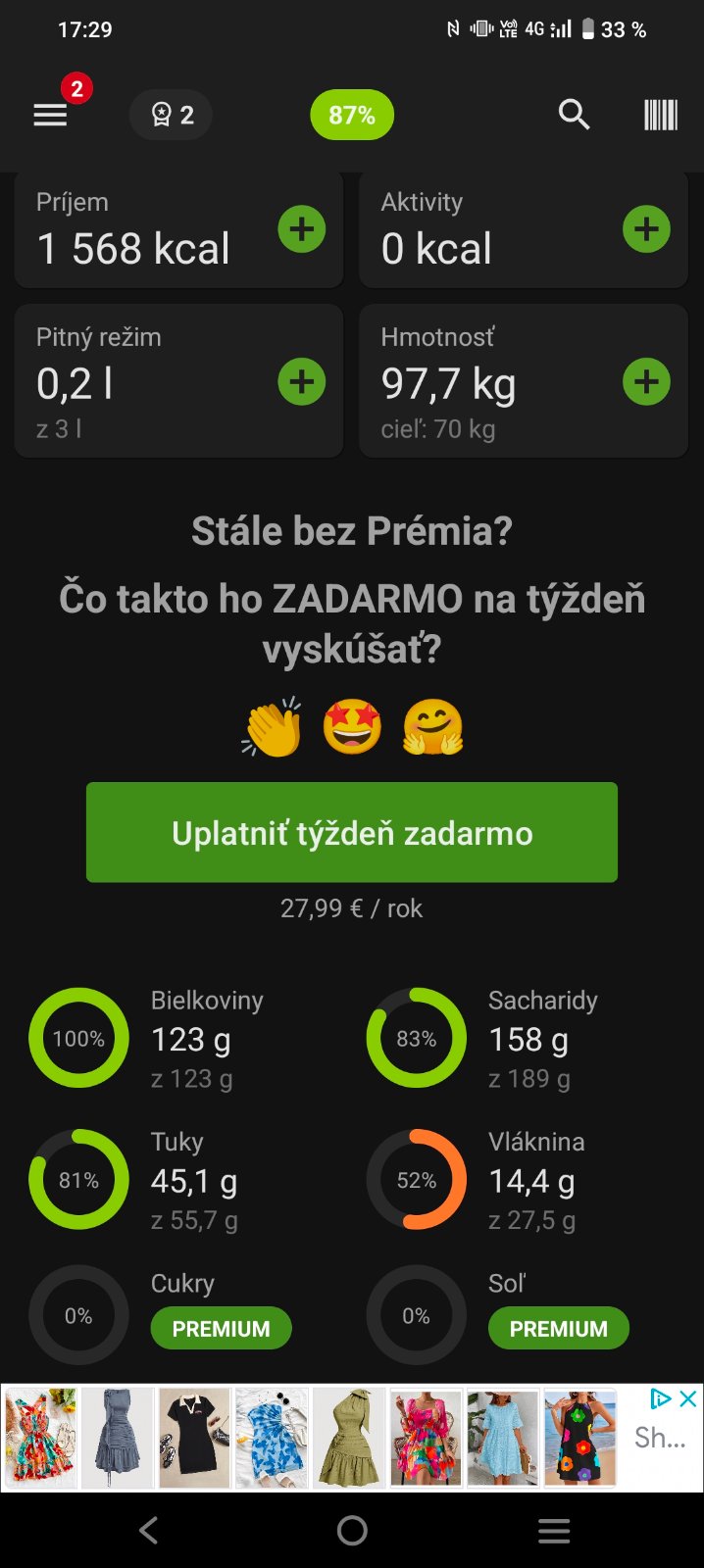Open the system recent apps
This screenshot has height=1568, width=704.
point(554,1530)
